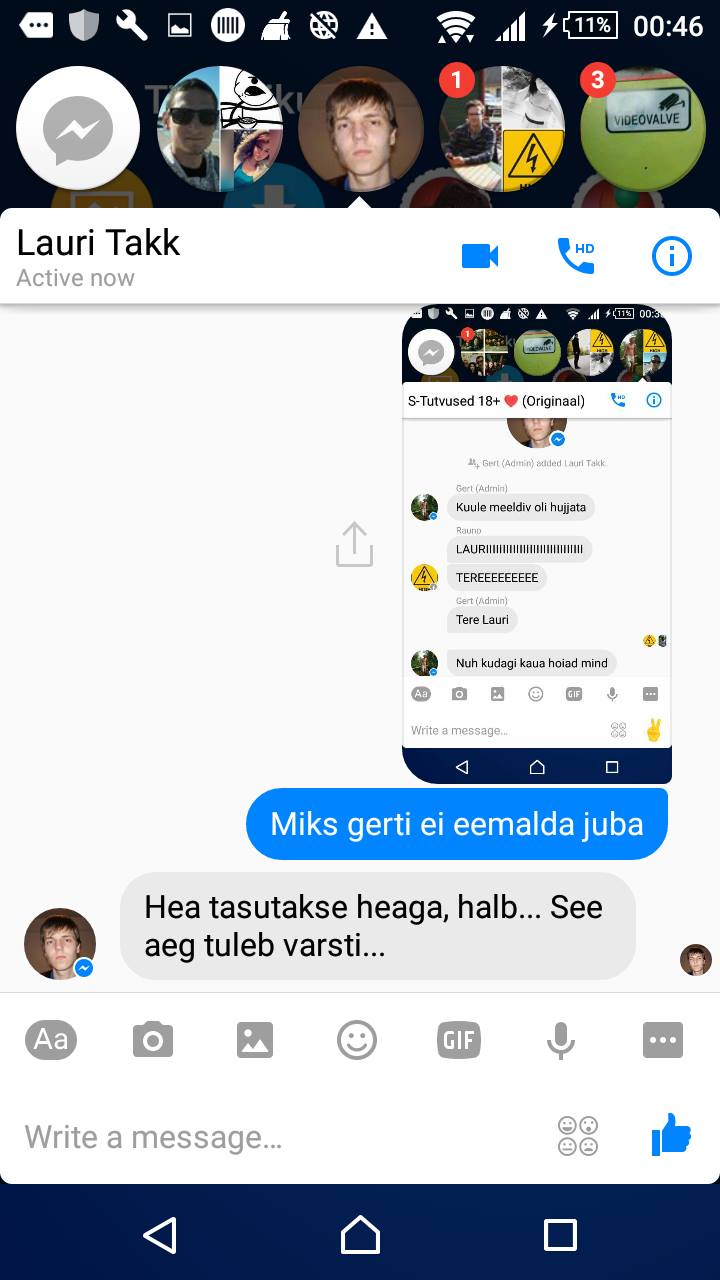Image resolution: width=720 pixels, height=1280 pixels.
Task: Record a voice message with microphone
Action: 561,1041
